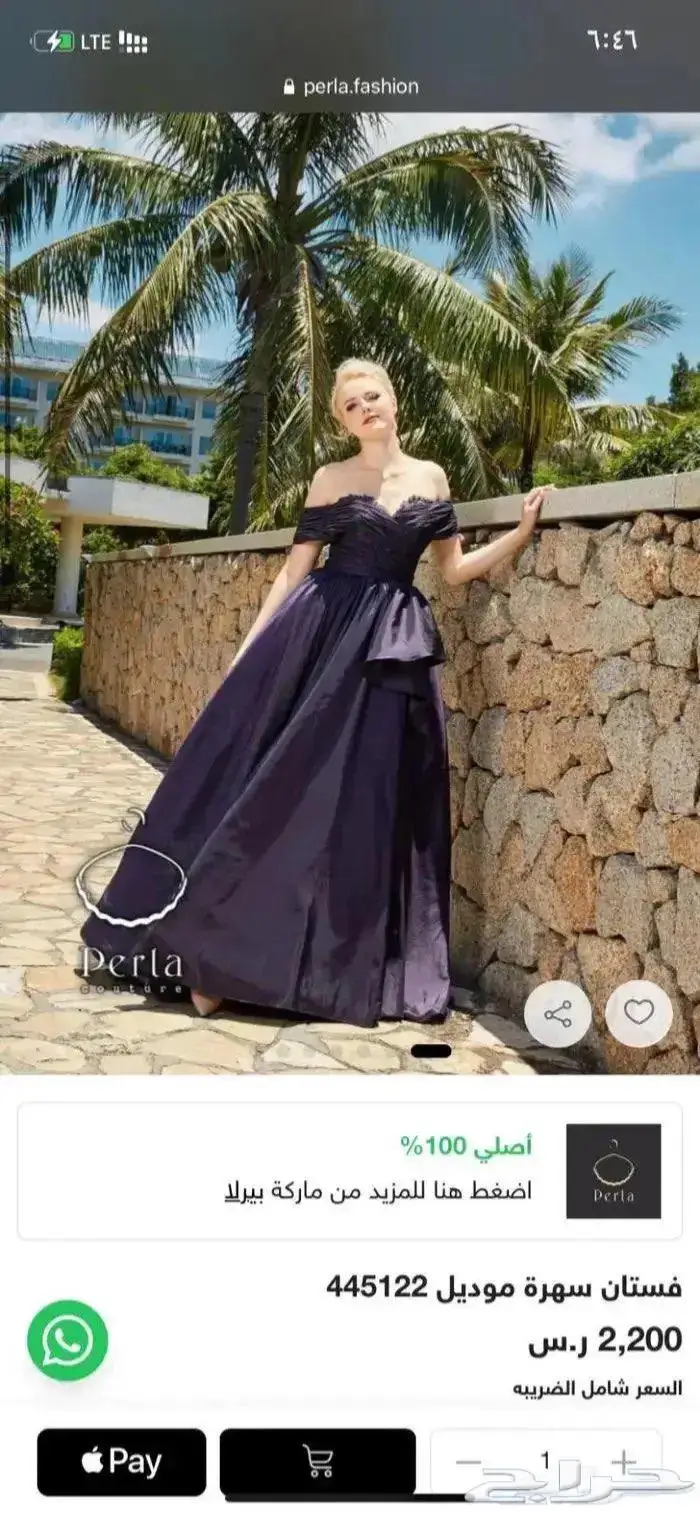Buy now with Apple Pay
This screenshot has width=700, height=1515.
(121, 1462)
